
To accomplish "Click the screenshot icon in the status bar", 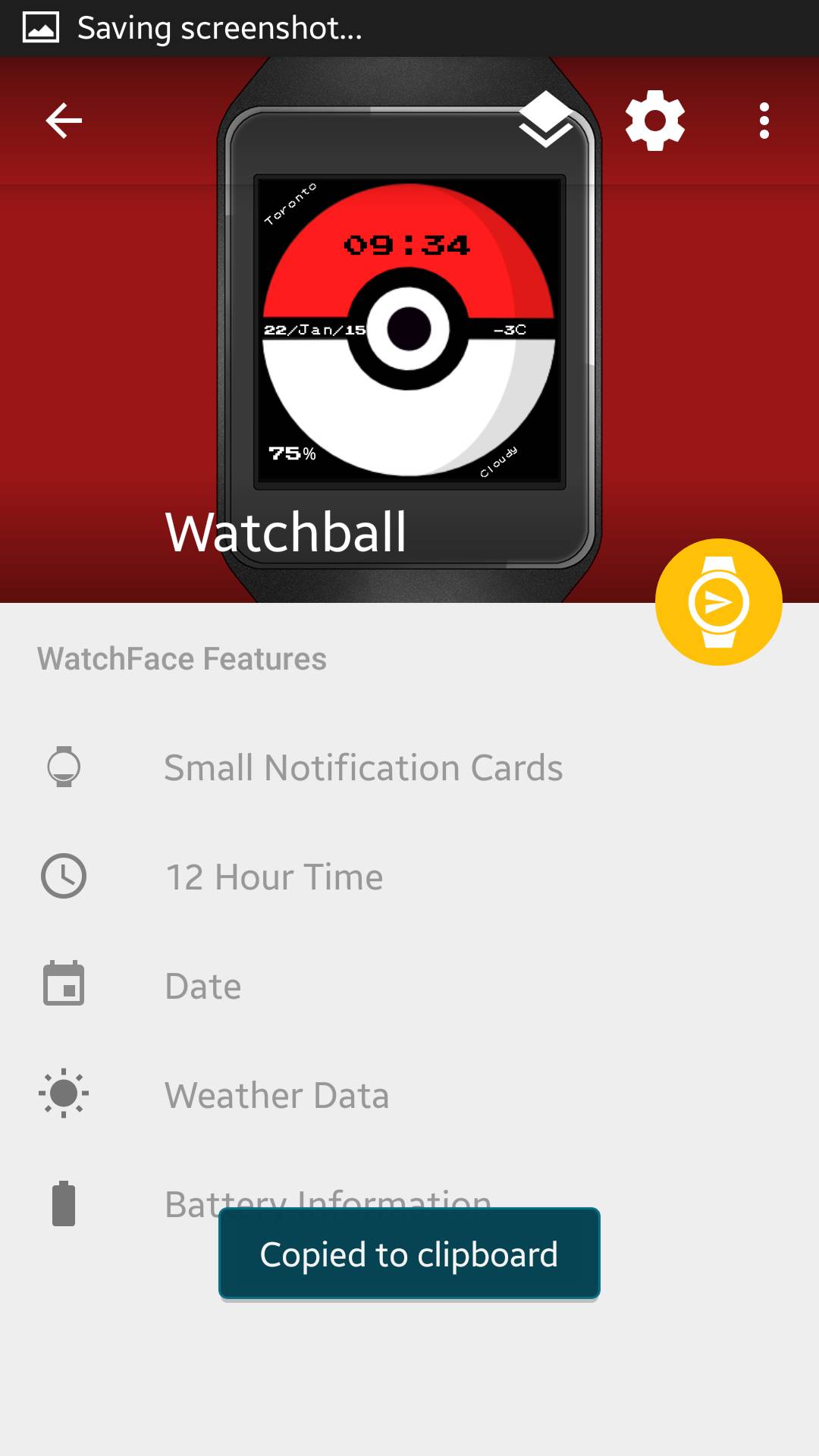I will pyautogui.click(x=39, y=27).
